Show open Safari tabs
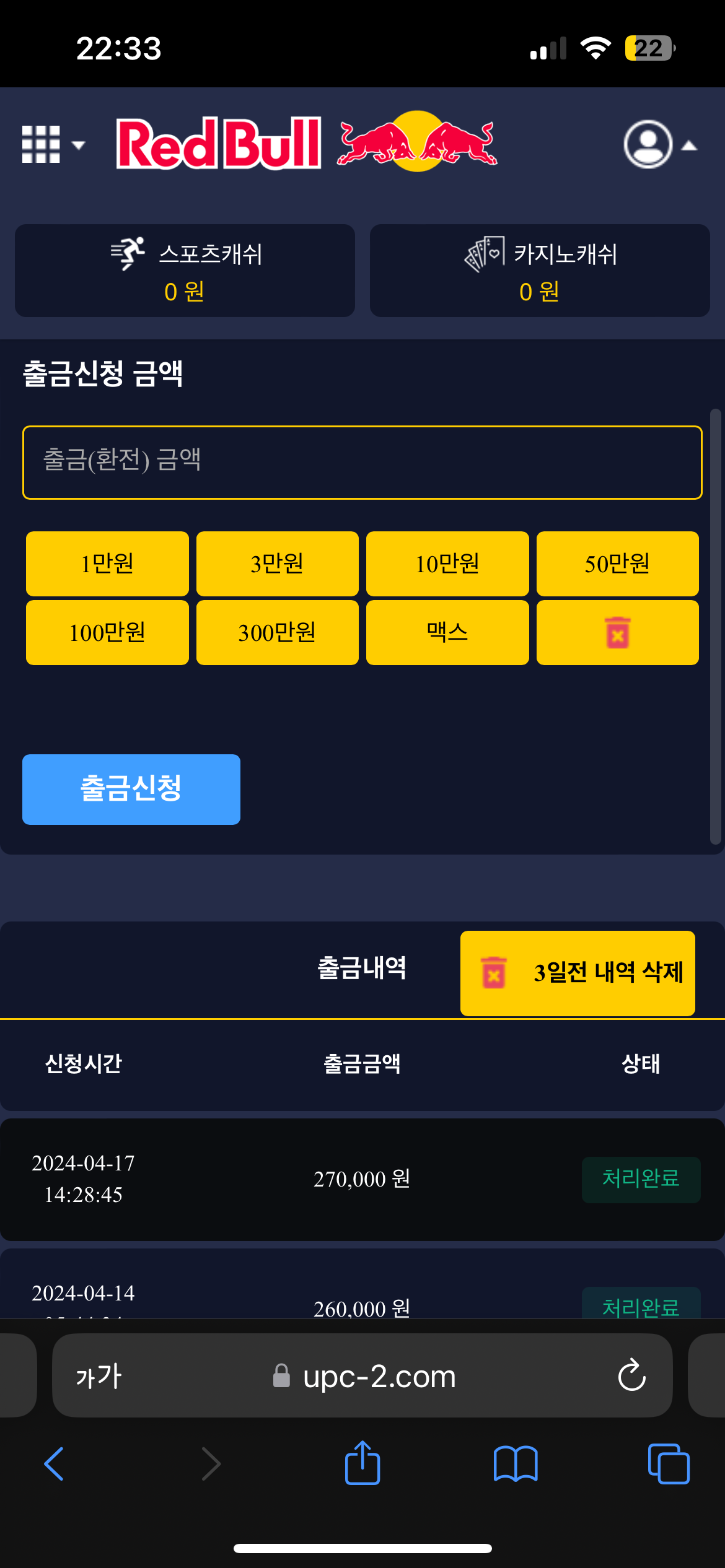 pyautogui.click(x=668, y=1464)
